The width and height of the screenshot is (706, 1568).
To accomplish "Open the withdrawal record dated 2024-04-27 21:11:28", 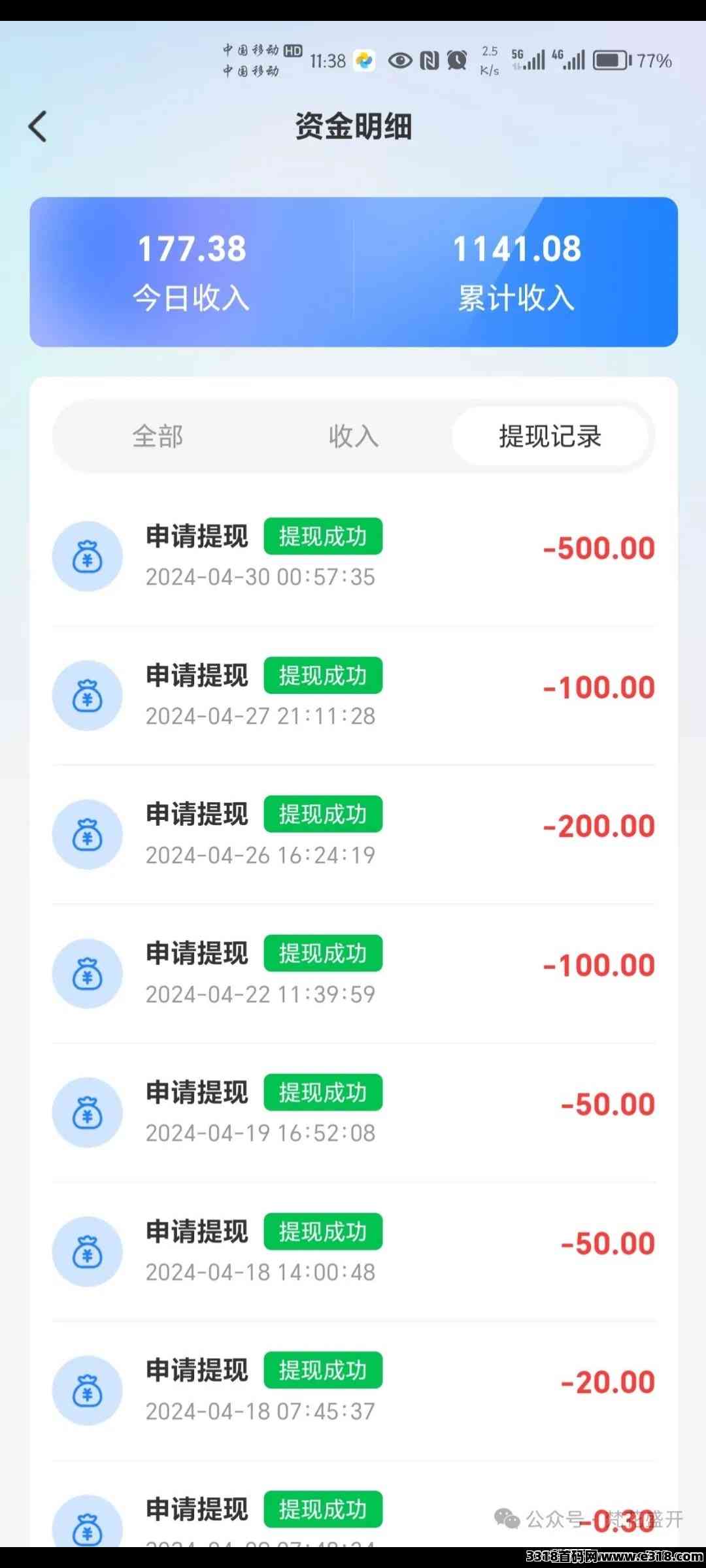I will 354,695.
